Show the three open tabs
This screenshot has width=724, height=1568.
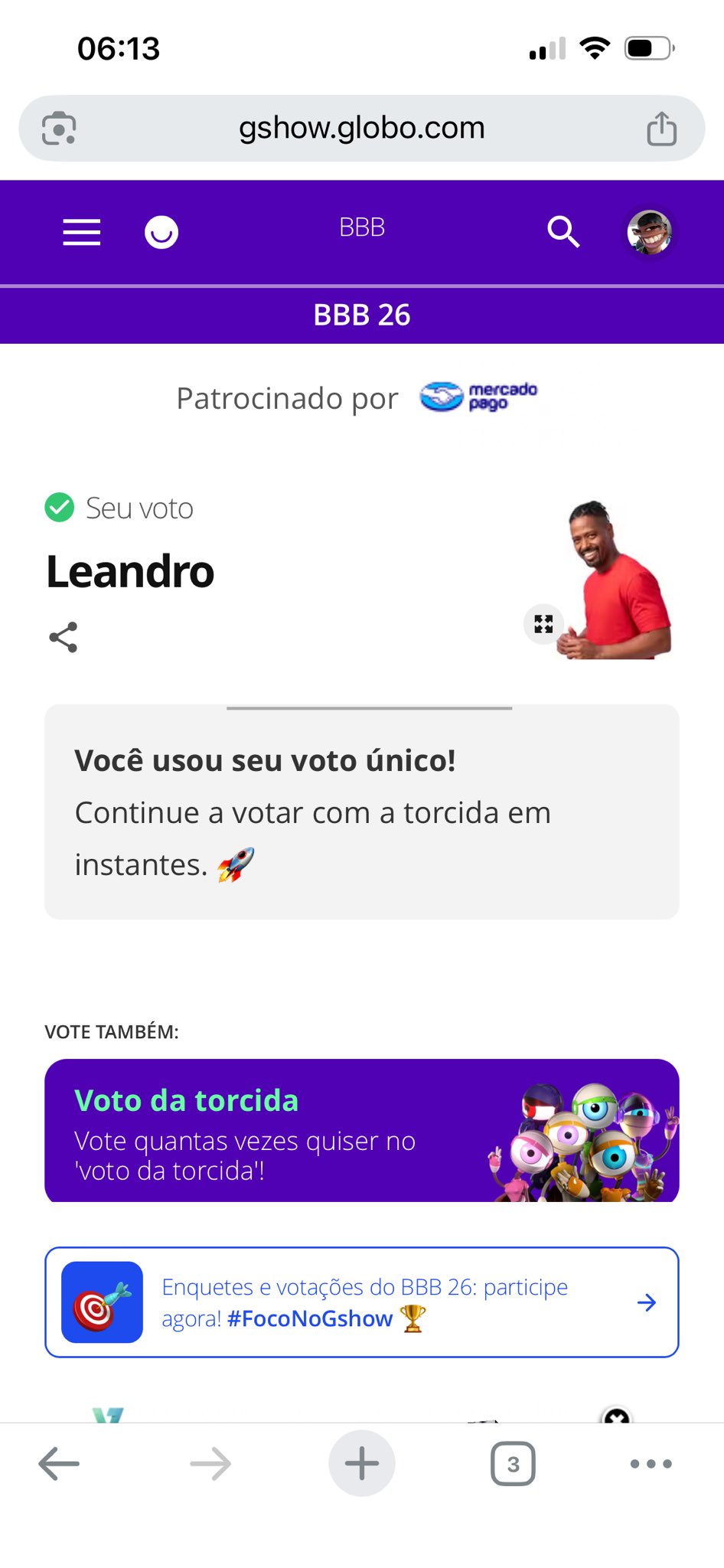coord(513,1464)
